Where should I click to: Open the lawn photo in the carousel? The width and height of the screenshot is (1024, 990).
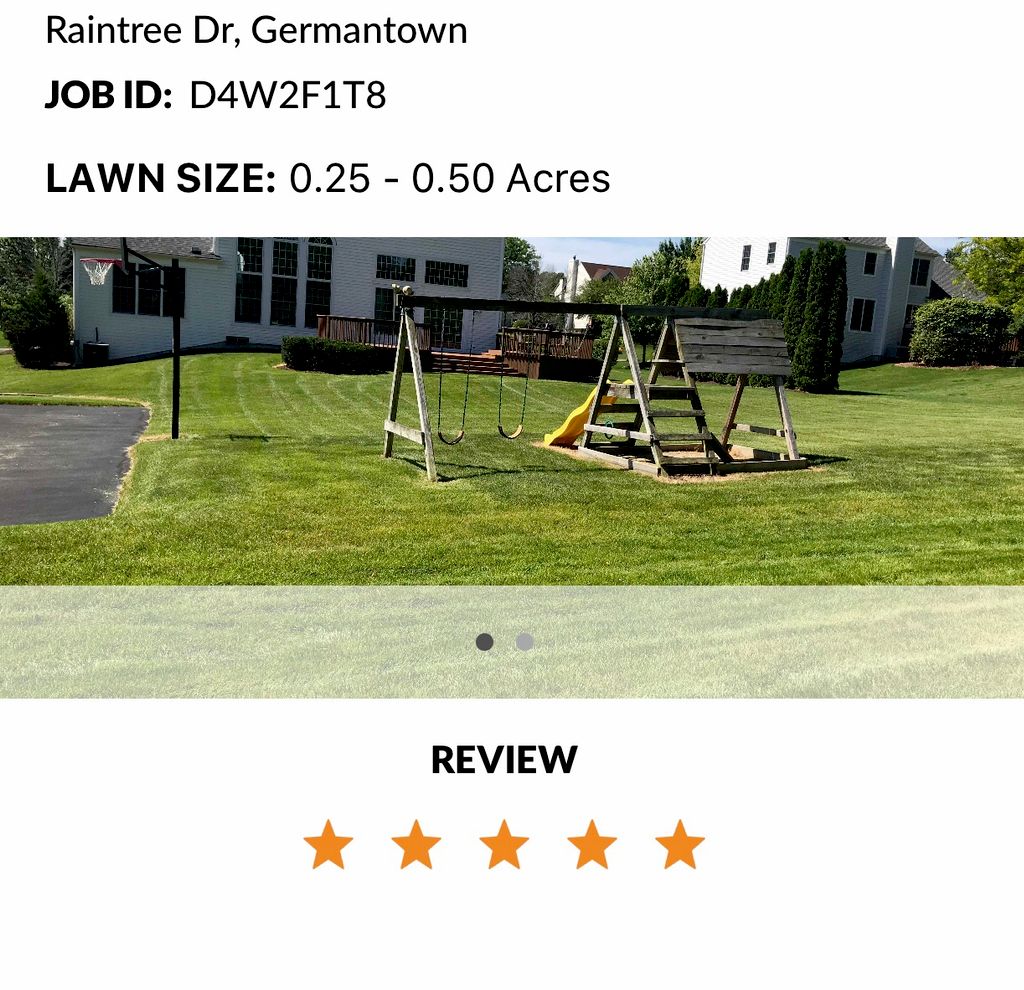click(x=512, y=410)
